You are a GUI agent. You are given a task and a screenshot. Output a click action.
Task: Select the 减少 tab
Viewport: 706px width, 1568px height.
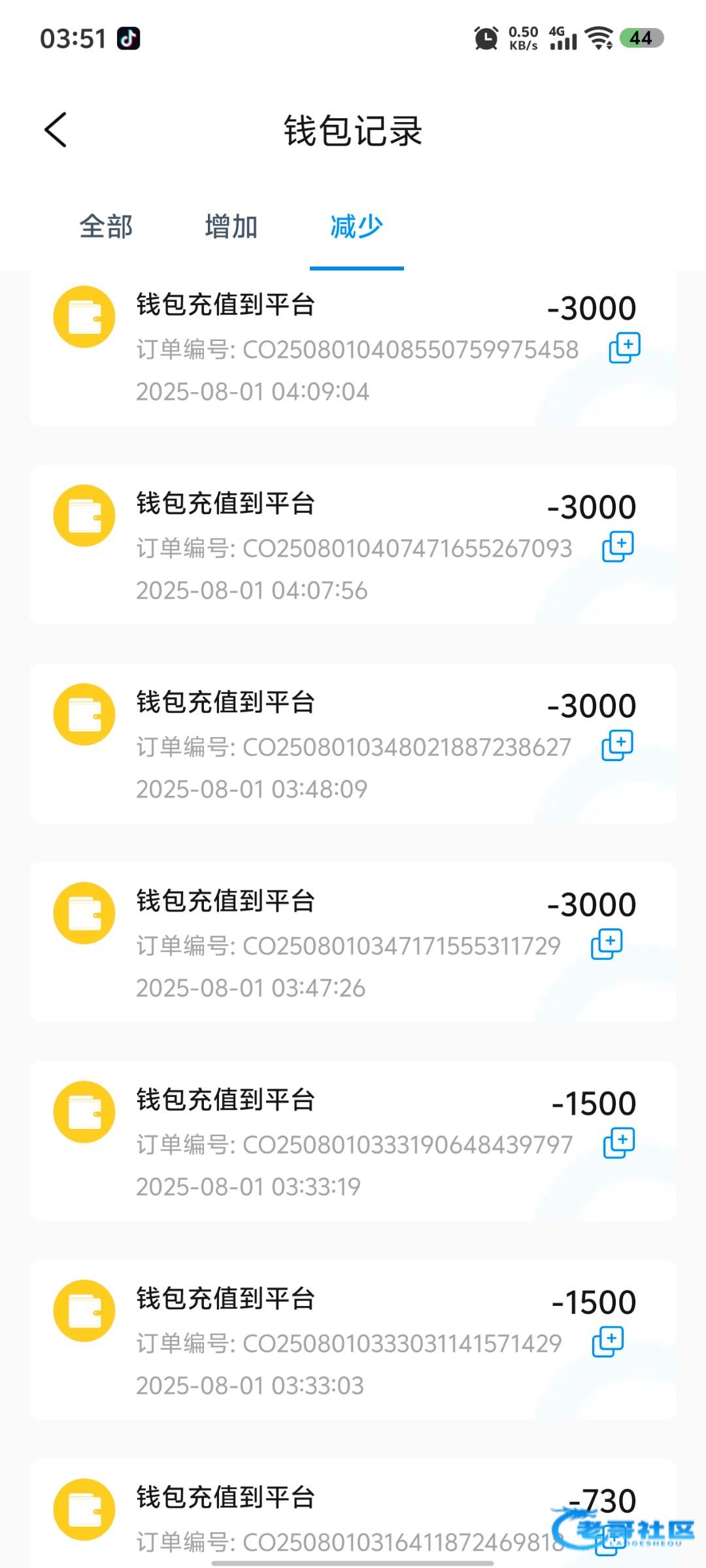[356, 227]
